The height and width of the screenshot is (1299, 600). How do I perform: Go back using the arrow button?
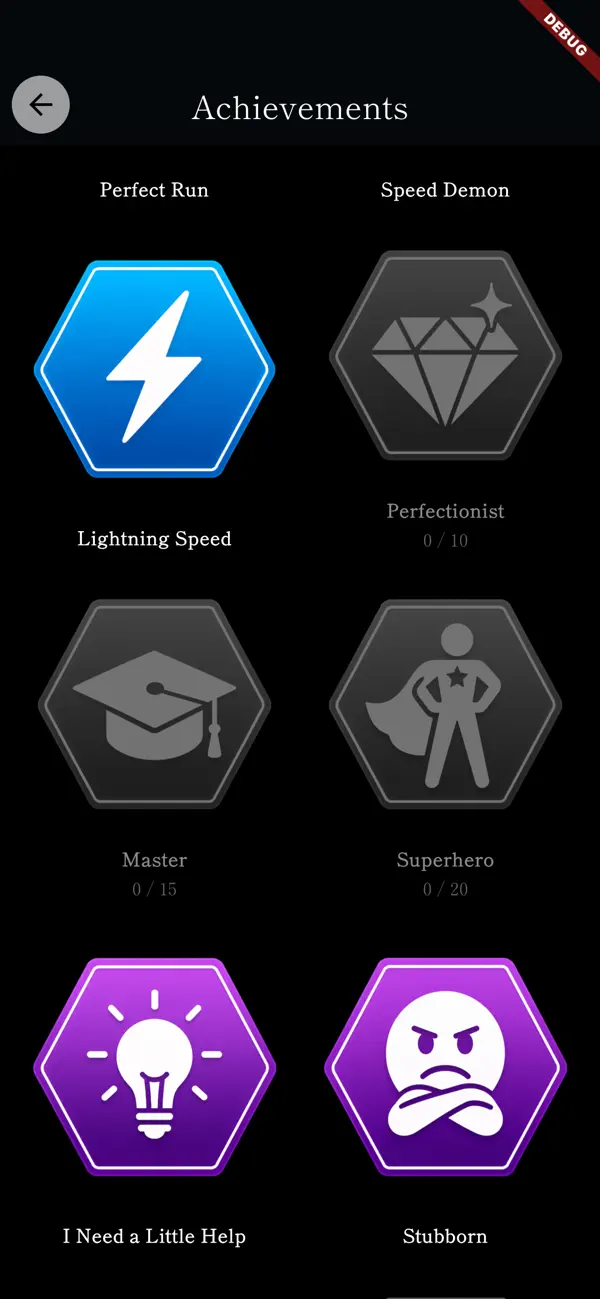pos(40,105)
